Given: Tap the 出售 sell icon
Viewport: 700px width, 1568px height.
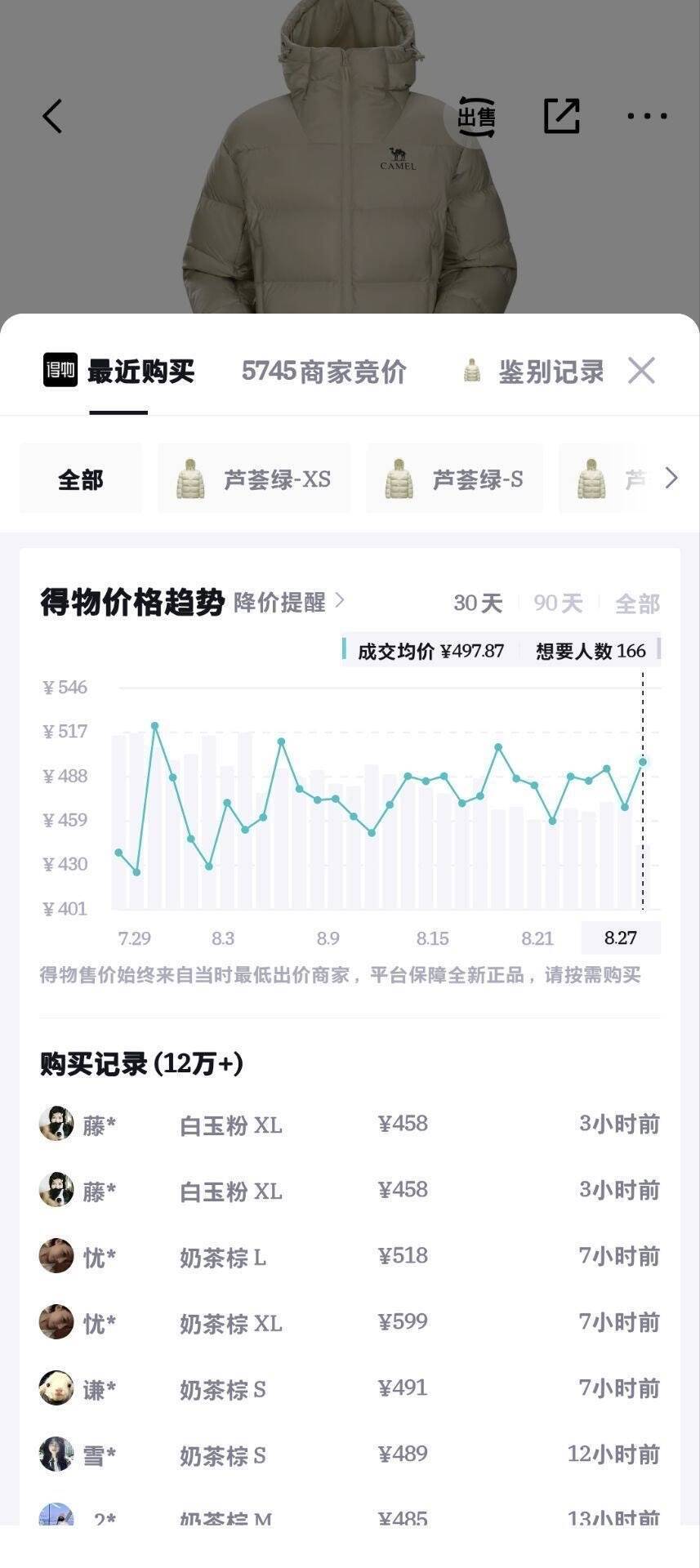Looking at the screenshot, I should click(476, 117).
